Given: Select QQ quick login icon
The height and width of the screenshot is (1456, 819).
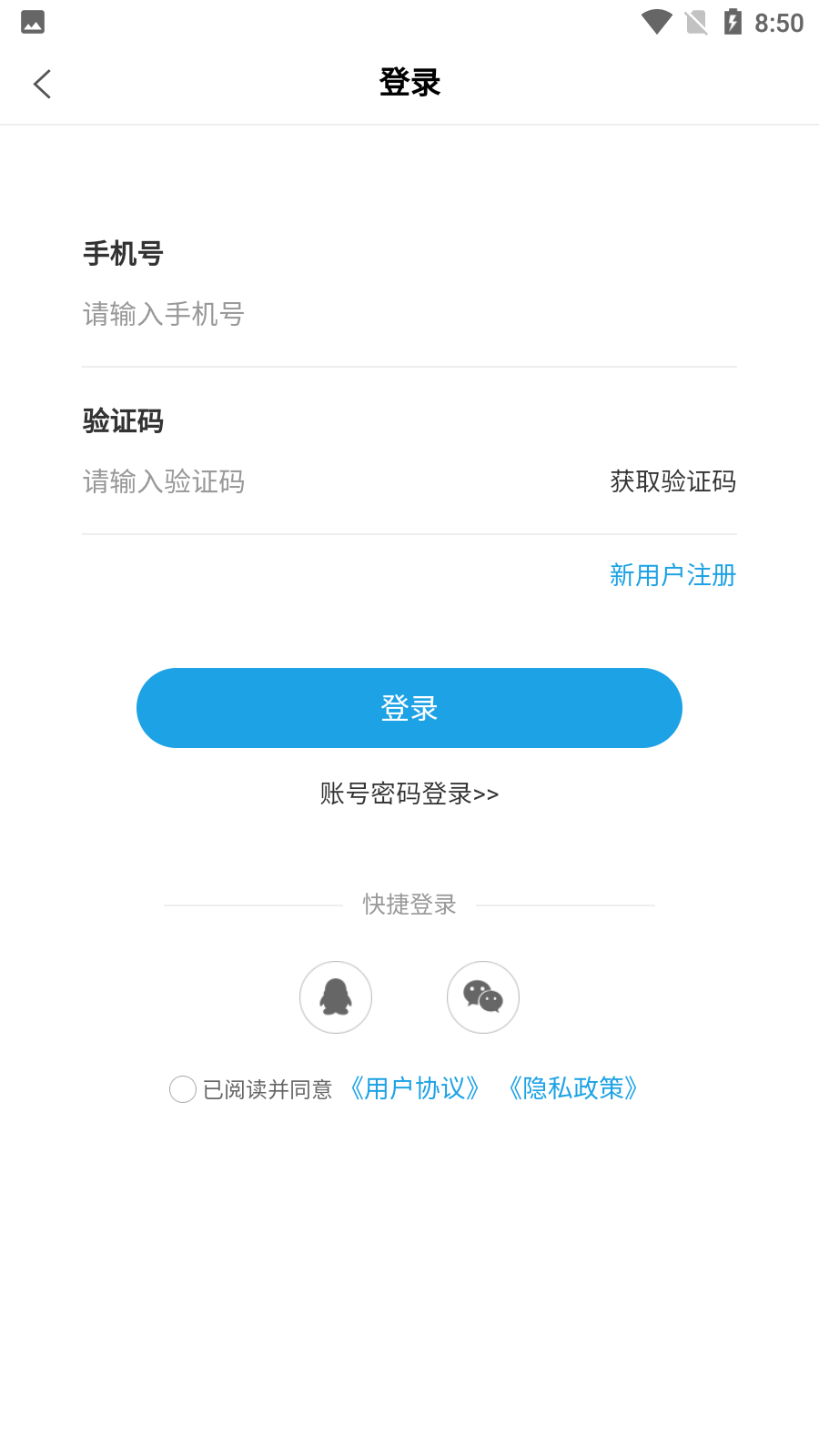Looking at the screenshot, I should pos(335,996).
